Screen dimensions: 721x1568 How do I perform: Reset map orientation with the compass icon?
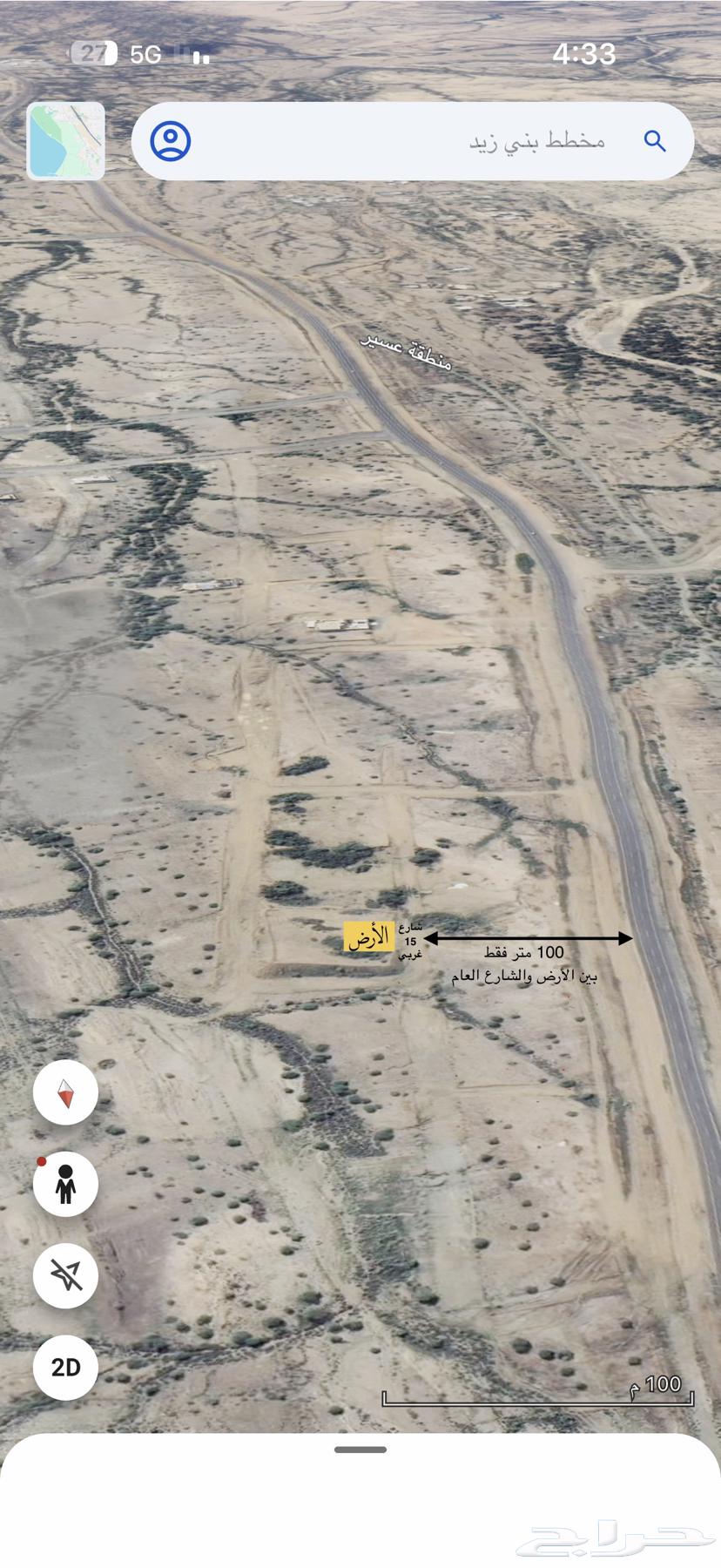(65, 1092)
